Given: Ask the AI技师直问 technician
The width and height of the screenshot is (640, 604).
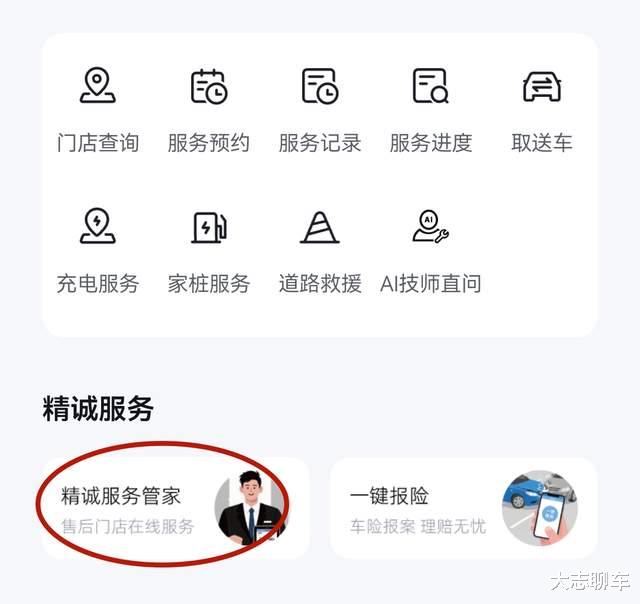Looking at the screenshot, I should click(431, 251).
